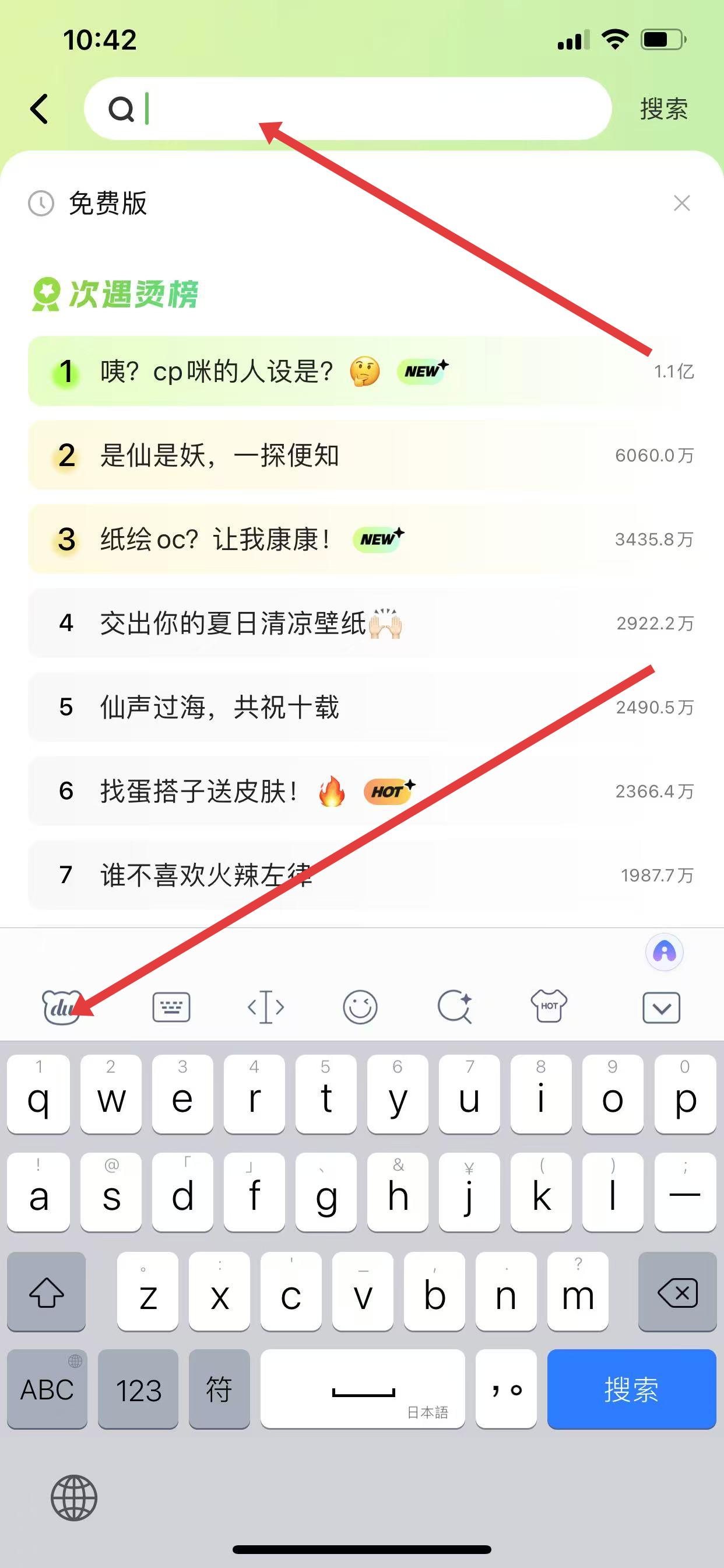Open the HOT shirt icon in keyboard toolbar
The height and width of the screenshot is (1568, 724).
(549, 1006)
